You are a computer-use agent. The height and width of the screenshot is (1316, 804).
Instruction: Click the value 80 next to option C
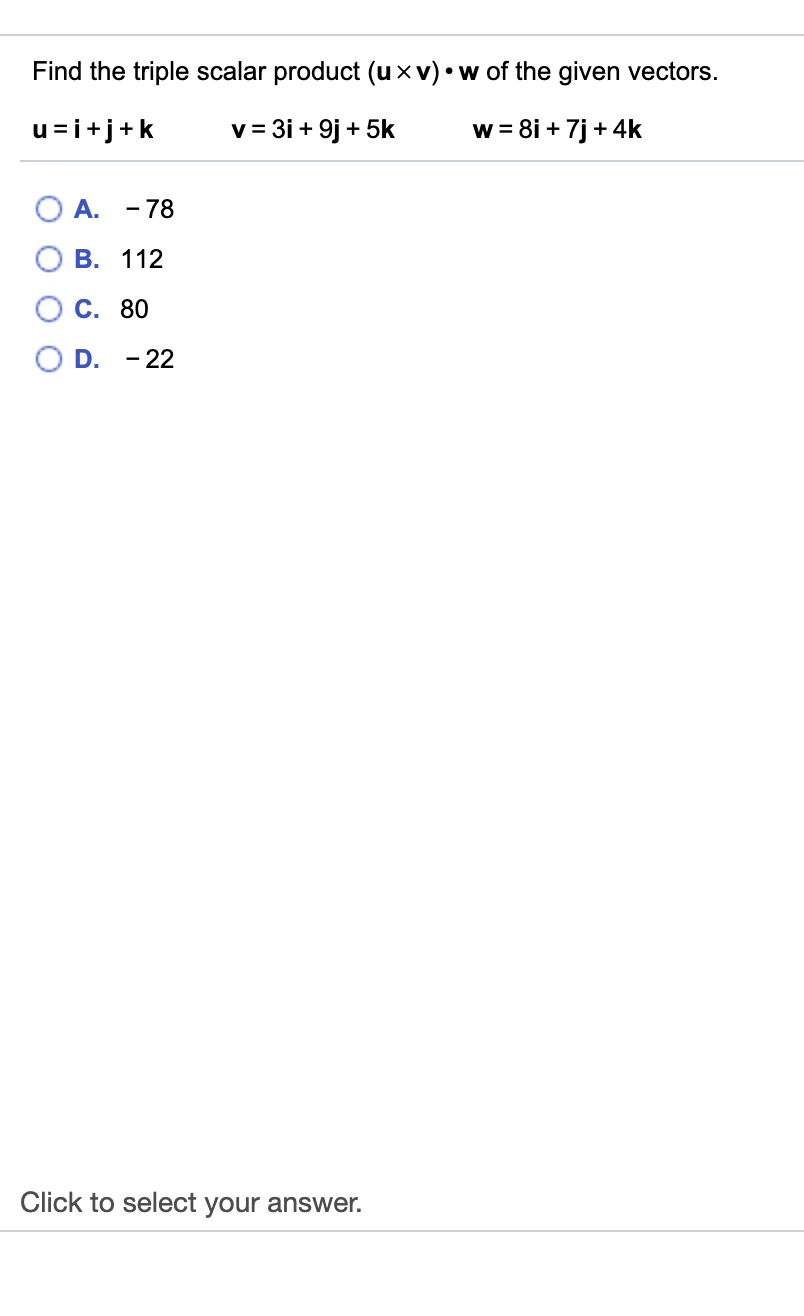click(134, 309)
